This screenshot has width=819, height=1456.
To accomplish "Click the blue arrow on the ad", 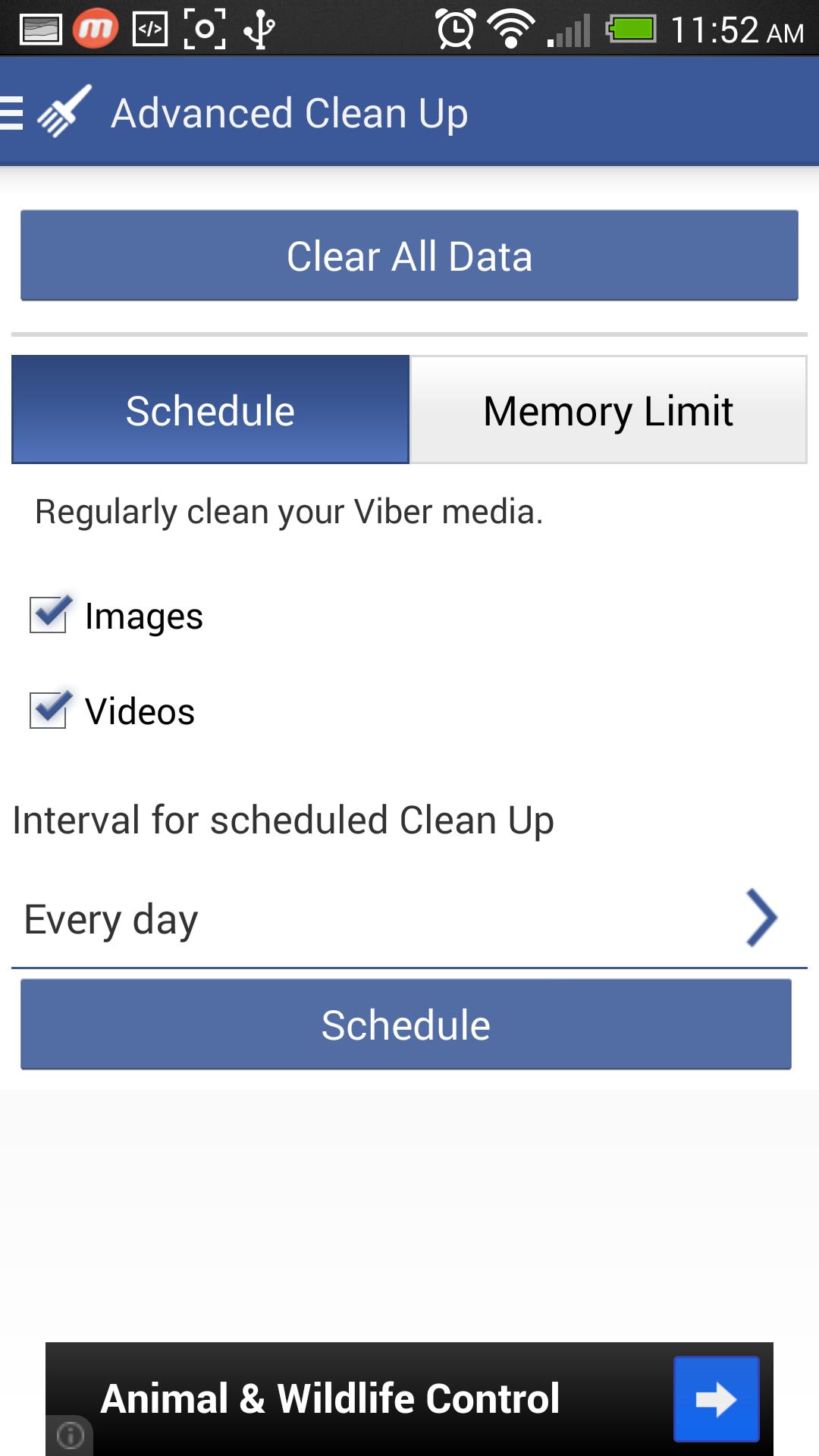I will coord(716,1398).
